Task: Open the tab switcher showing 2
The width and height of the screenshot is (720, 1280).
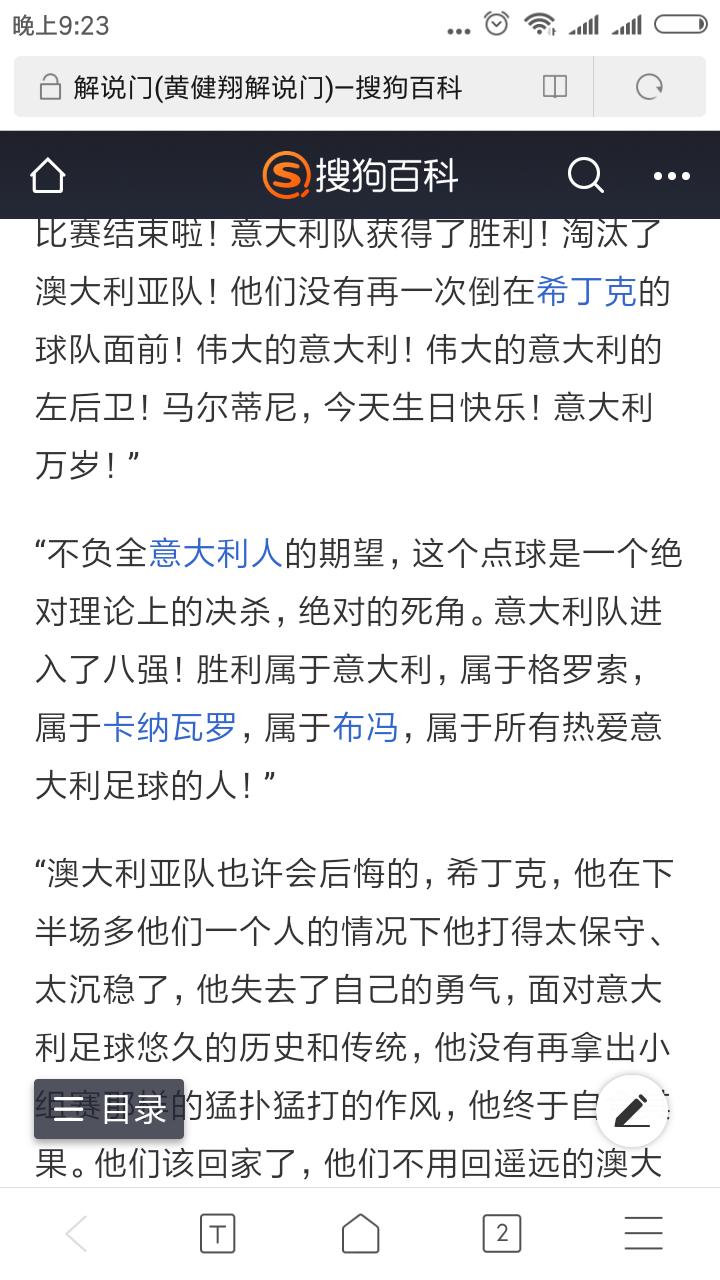Action: 502,1234
